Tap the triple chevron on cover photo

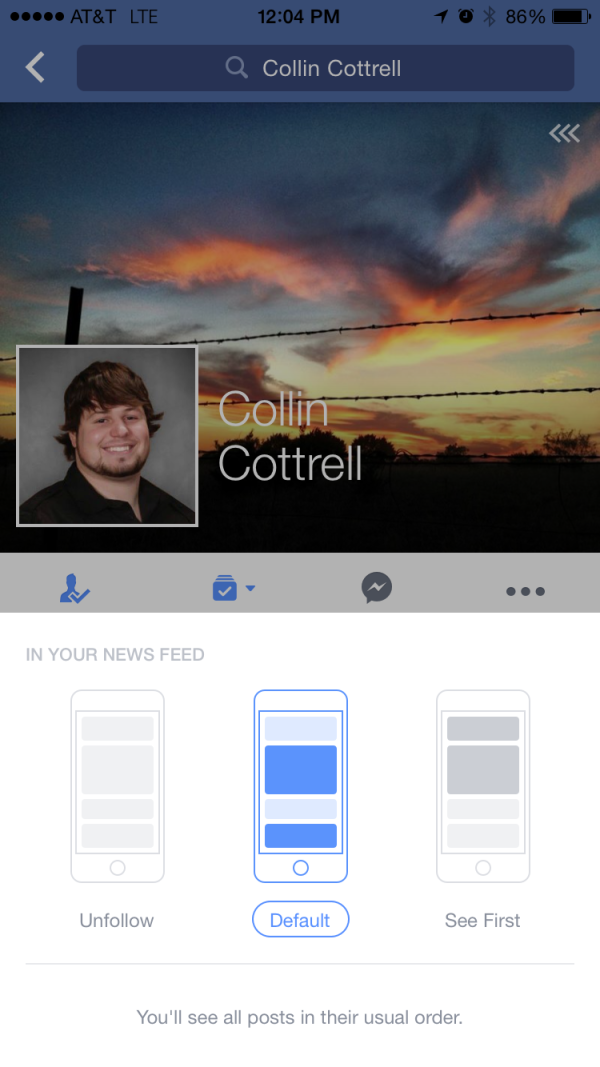pyautogui.click(x=564, y=133)
